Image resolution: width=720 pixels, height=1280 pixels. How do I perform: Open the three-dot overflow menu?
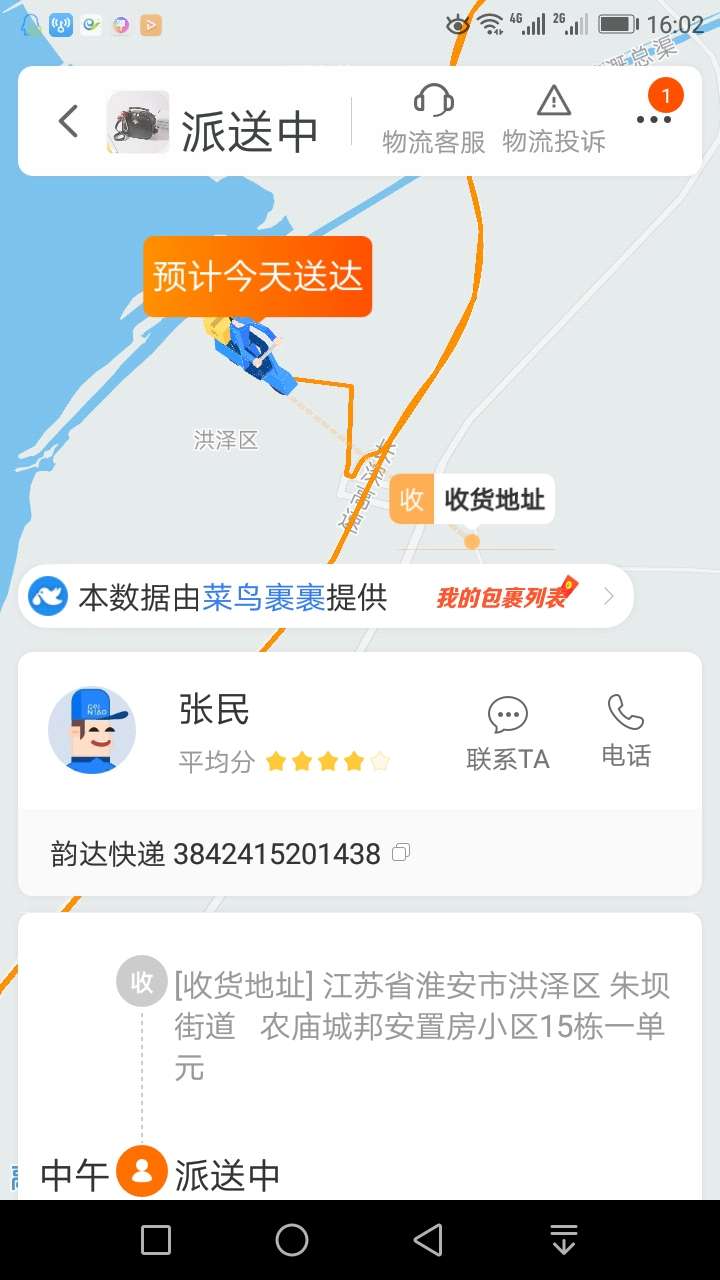pos(655,118)
